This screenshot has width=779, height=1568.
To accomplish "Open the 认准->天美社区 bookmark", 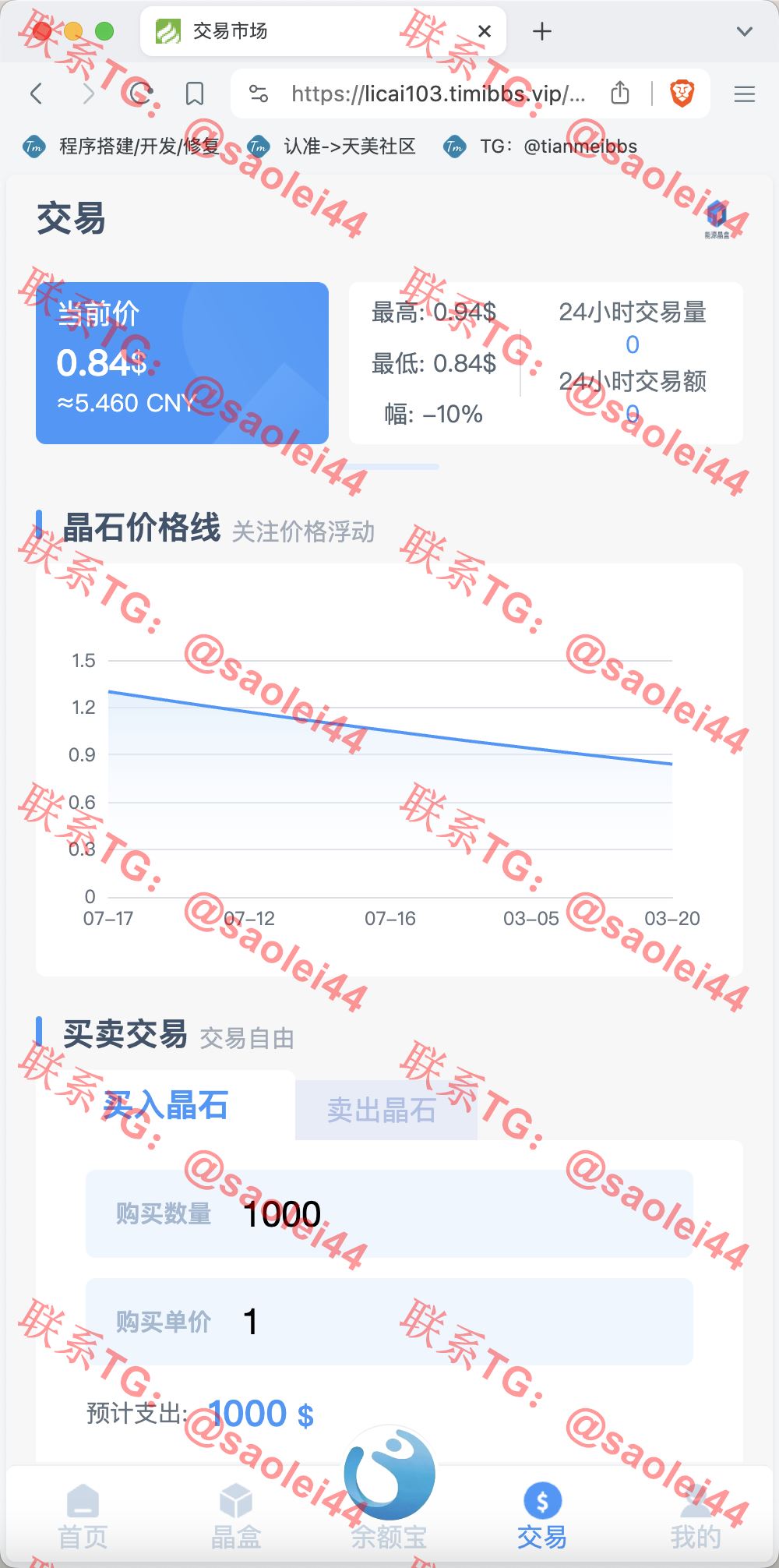I will click(x=332, y=147).
